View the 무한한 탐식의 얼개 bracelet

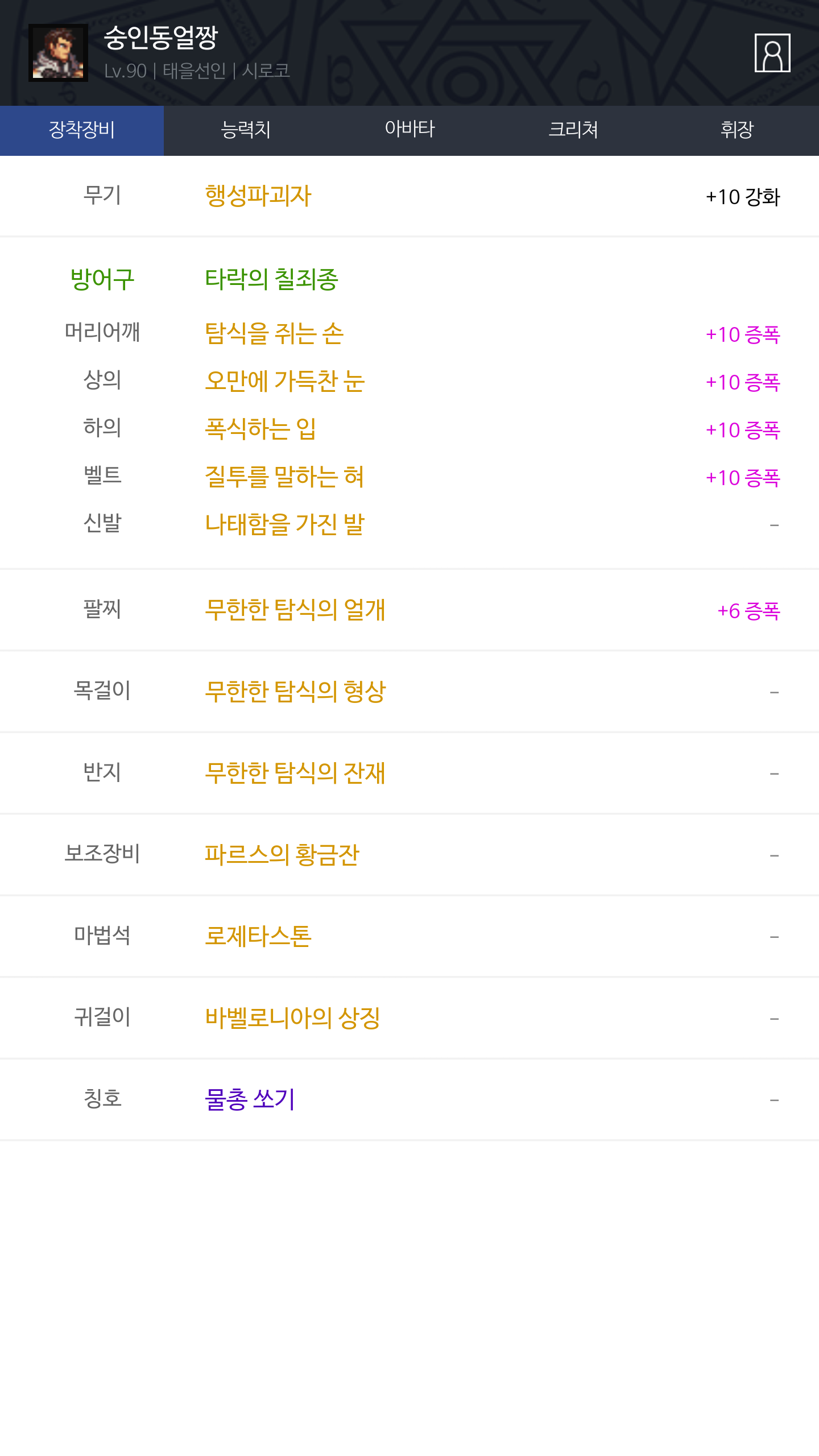[295, 610]
